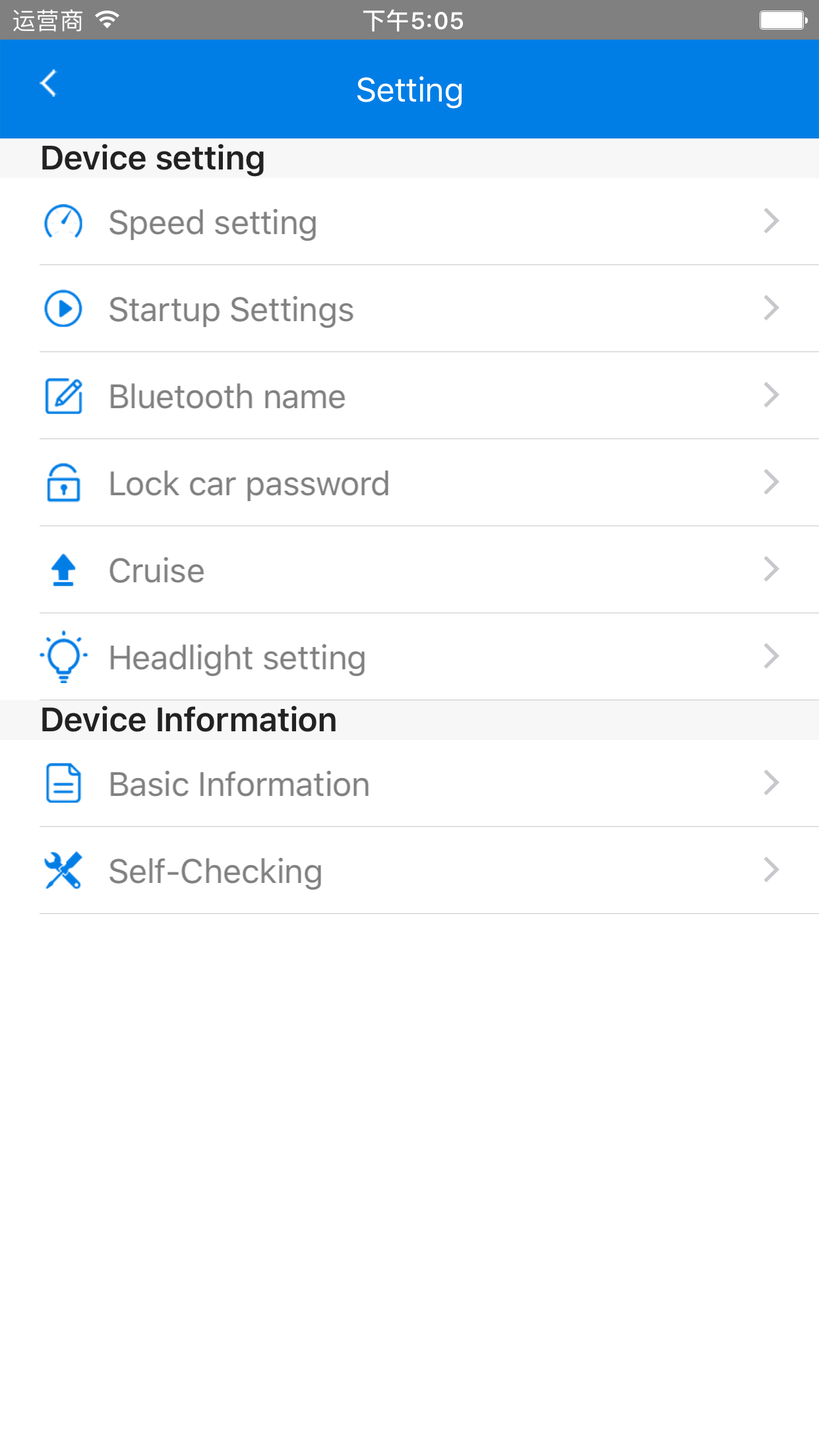Image resolution: width=819 pixels, height=1456 pixels.
Task: Click the Cruise arrow icon
Action: click(x=63, y=570)
